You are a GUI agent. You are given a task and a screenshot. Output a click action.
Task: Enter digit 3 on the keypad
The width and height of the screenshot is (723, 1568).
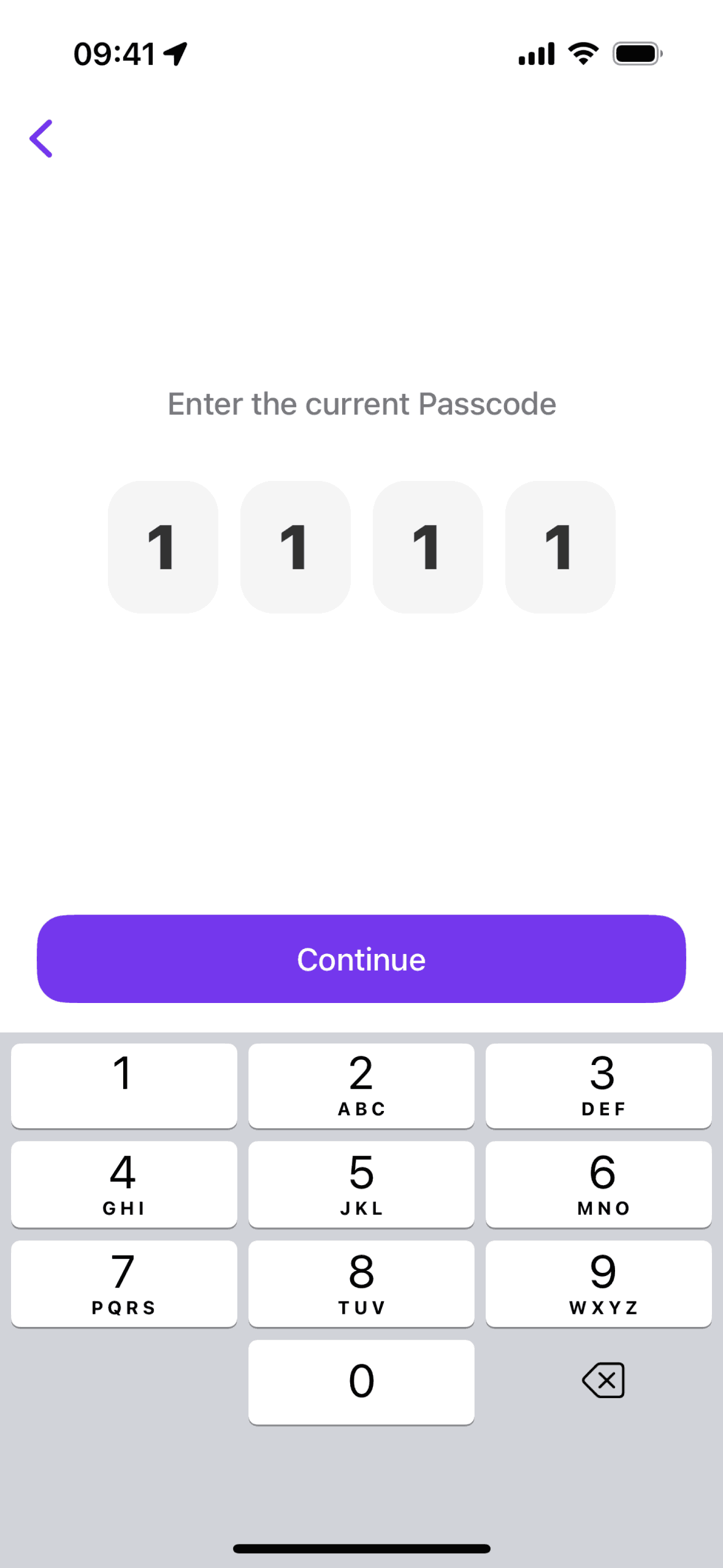coord(599,1085)
